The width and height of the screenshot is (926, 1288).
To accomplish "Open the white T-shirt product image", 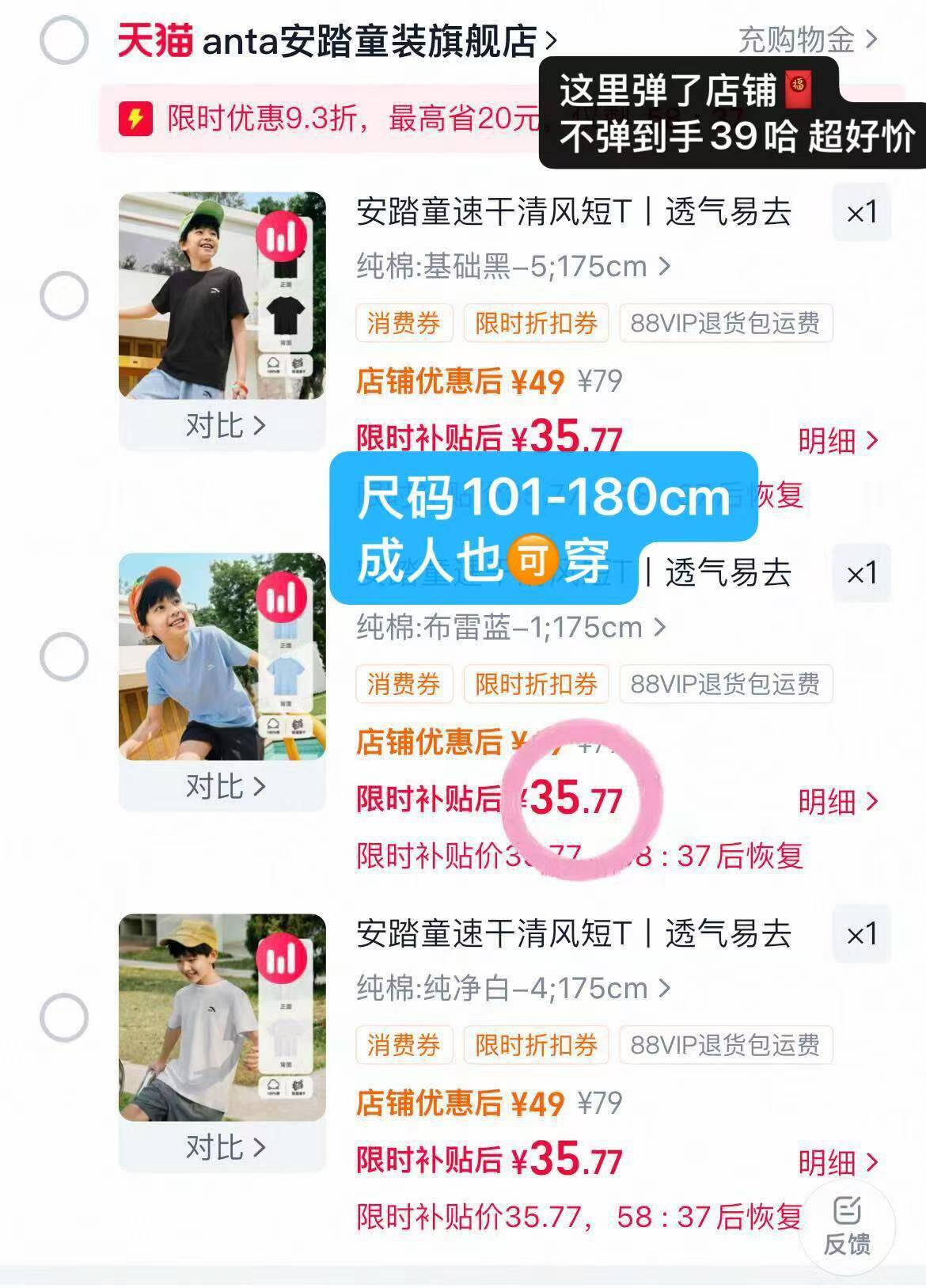I will point(222,1017).
